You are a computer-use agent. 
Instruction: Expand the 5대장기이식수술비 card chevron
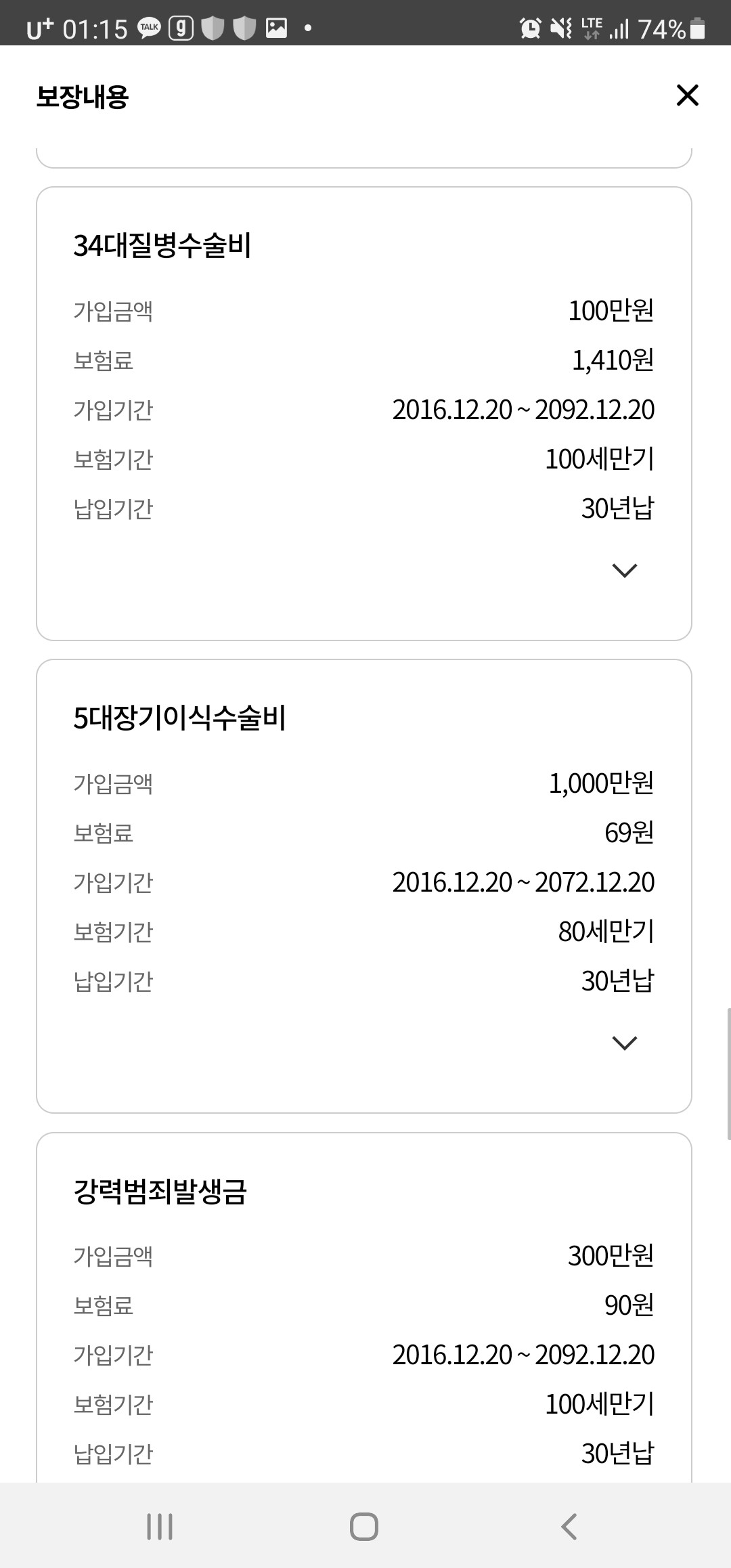click(624, 1043)
